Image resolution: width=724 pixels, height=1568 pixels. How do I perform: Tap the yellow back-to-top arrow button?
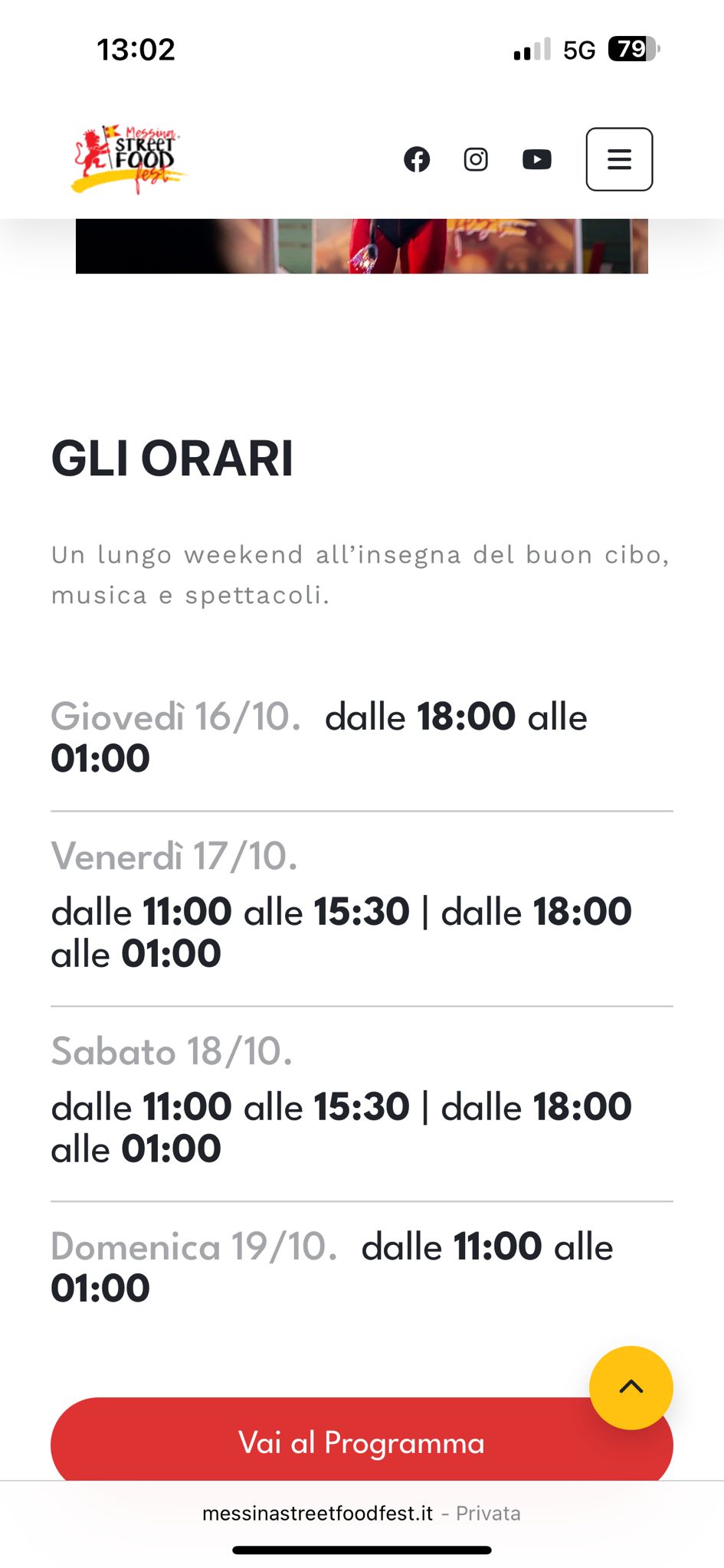pos(631,1387)
